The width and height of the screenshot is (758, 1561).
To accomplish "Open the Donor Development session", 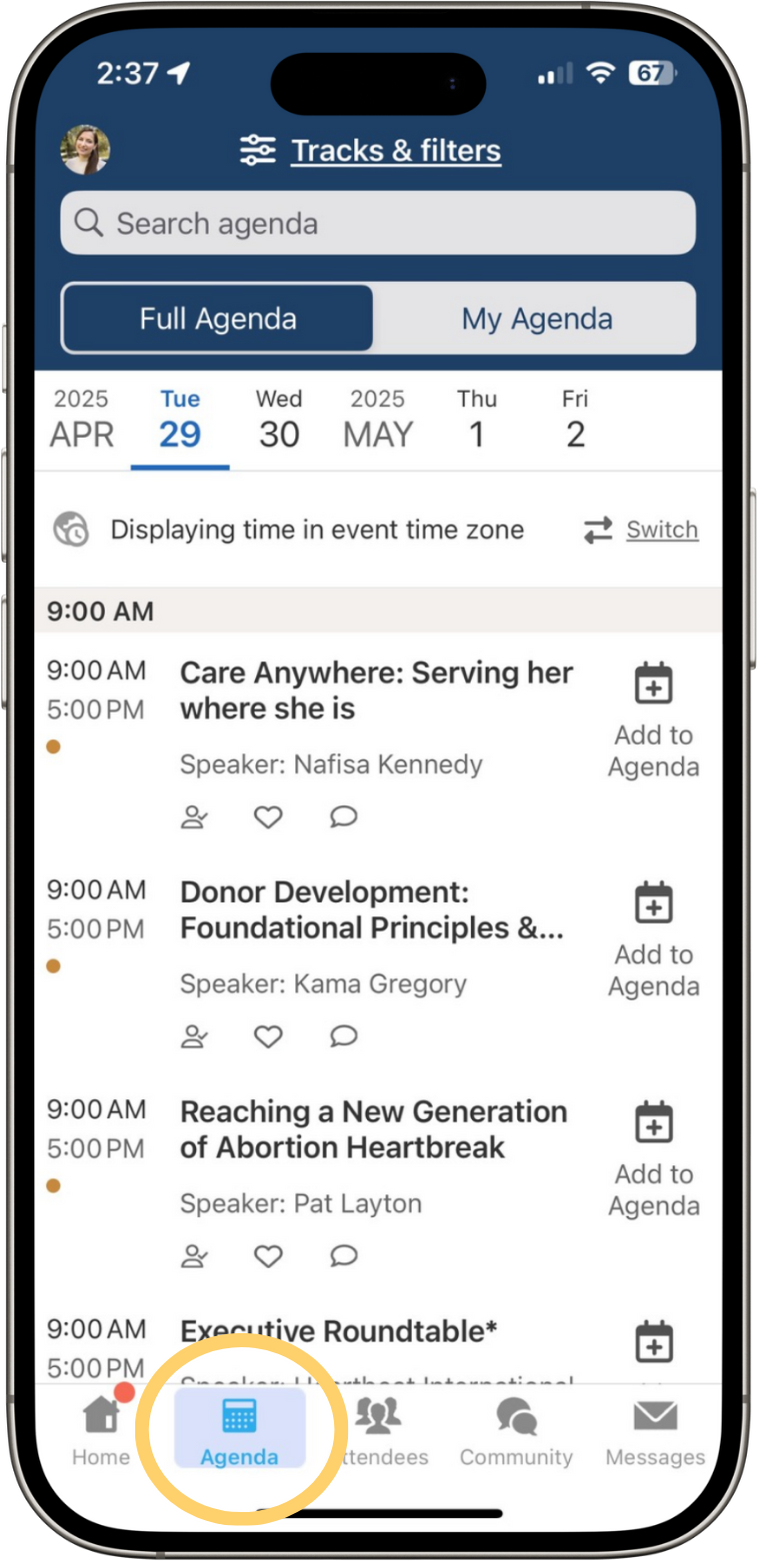I will click(x=372, y=910).
